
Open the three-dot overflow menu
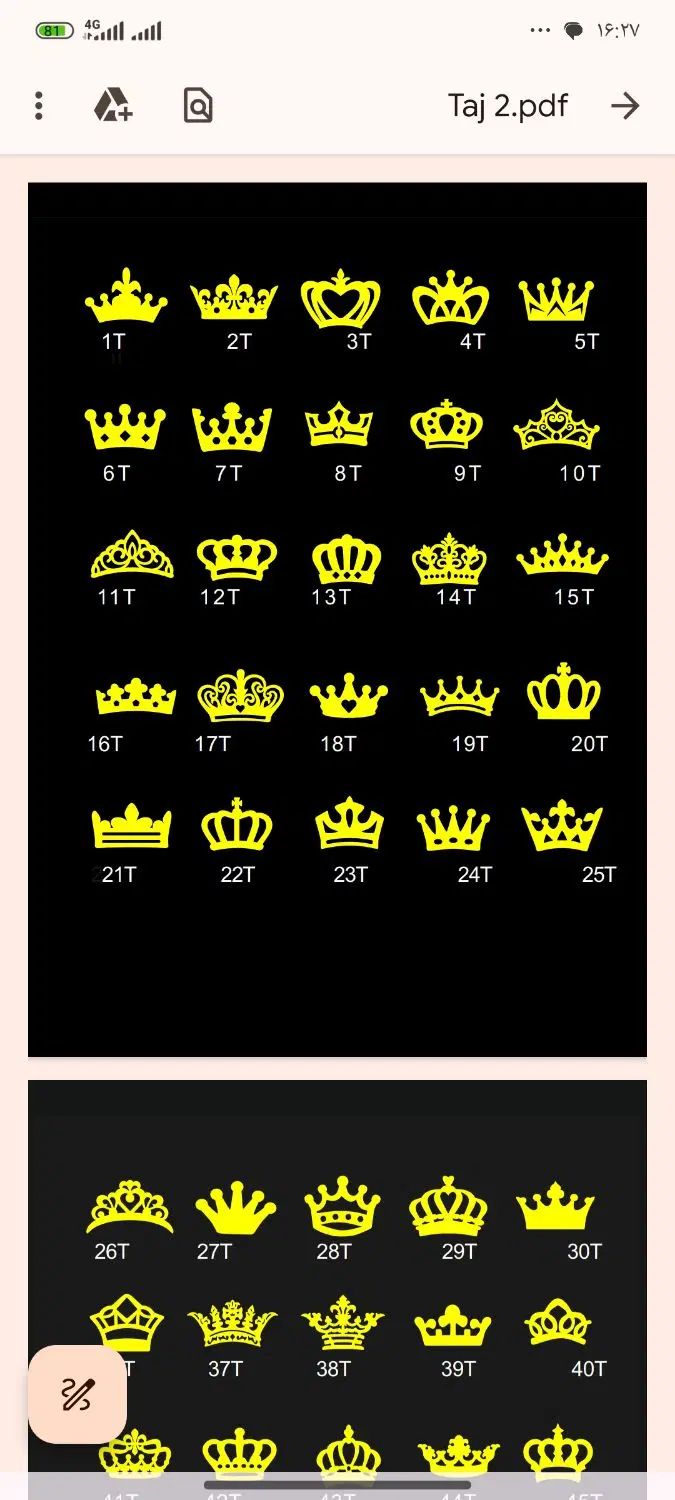coord(39,106)
